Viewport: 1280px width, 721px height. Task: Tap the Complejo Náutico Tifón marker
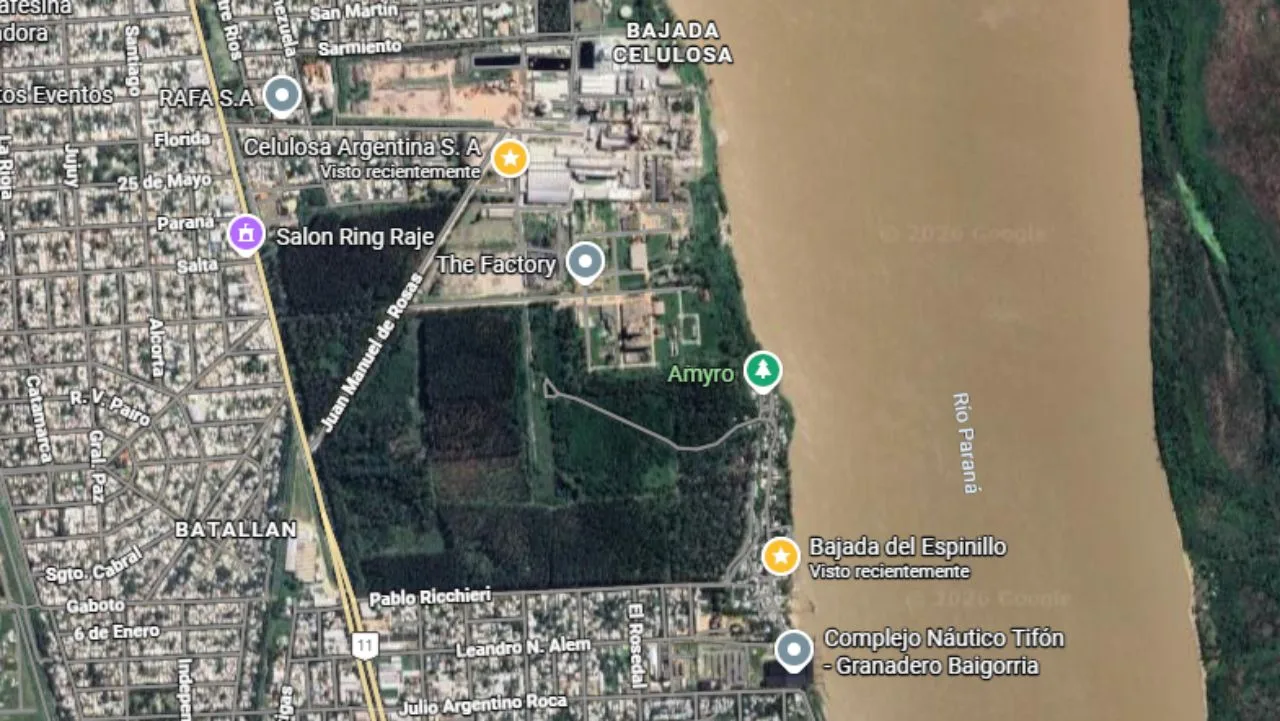795,651
